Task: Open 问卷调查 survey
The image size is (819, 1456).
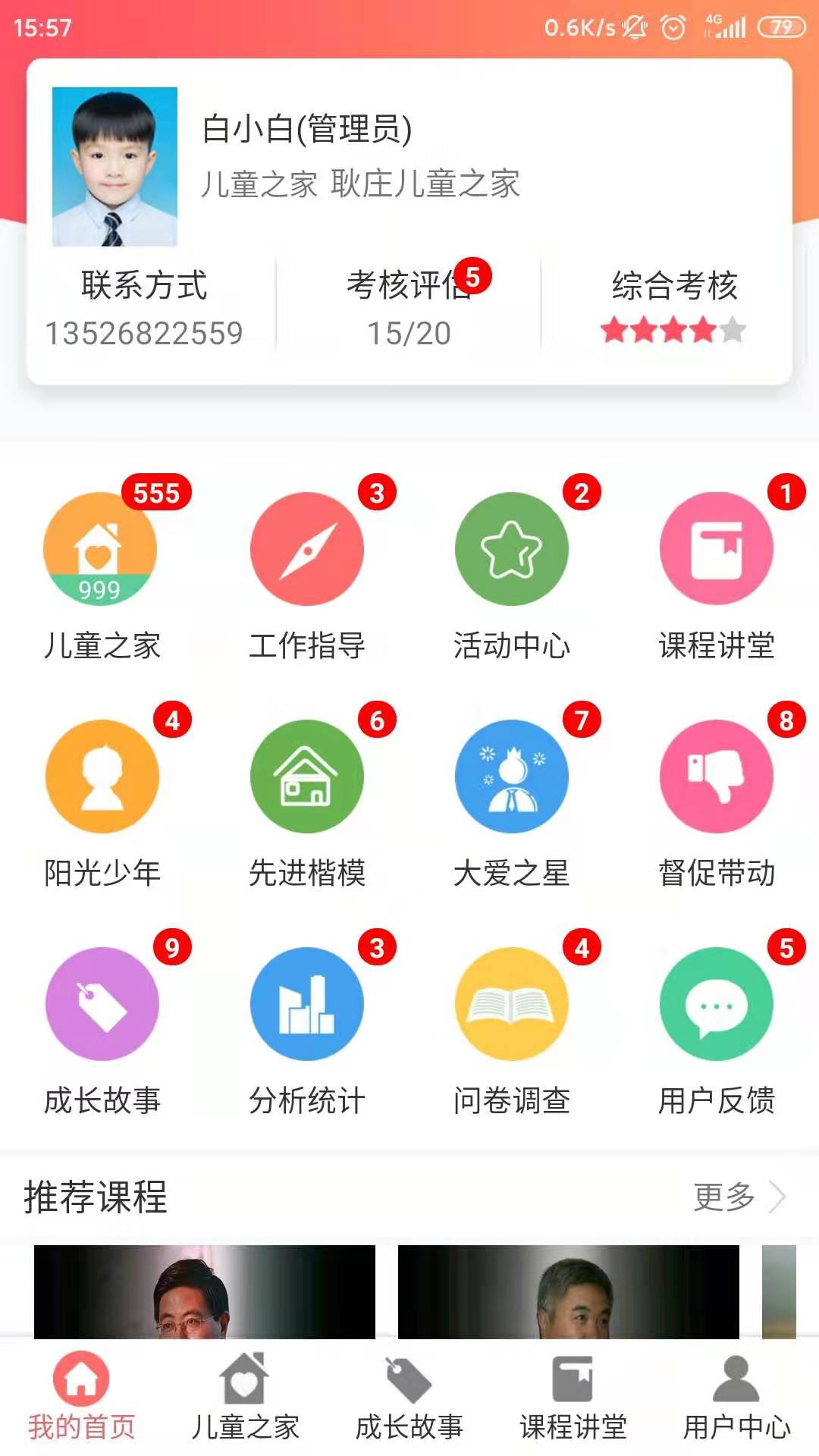Action: click(x=512, y=1004)
